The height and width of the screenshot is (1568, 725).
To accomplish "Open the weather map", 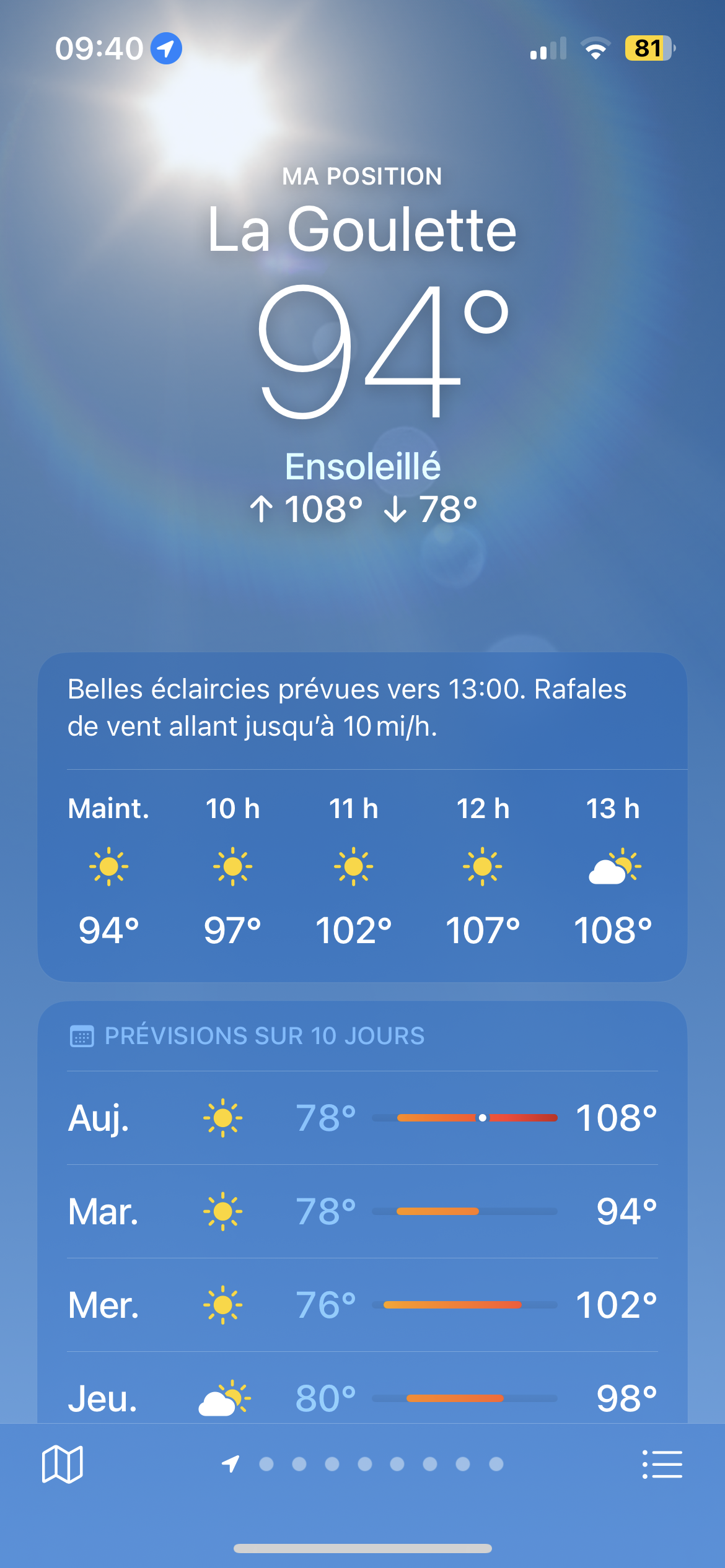I will (62, 1465).
